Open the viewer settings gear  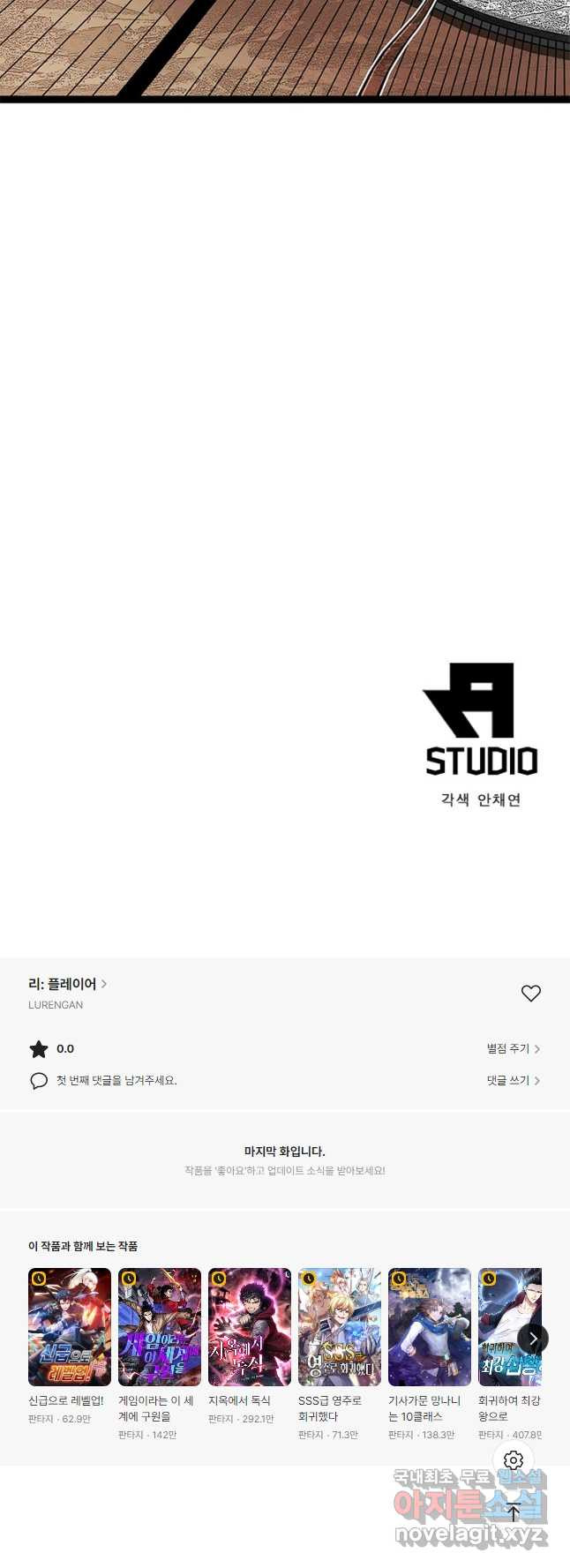(x=514, y=1460)
